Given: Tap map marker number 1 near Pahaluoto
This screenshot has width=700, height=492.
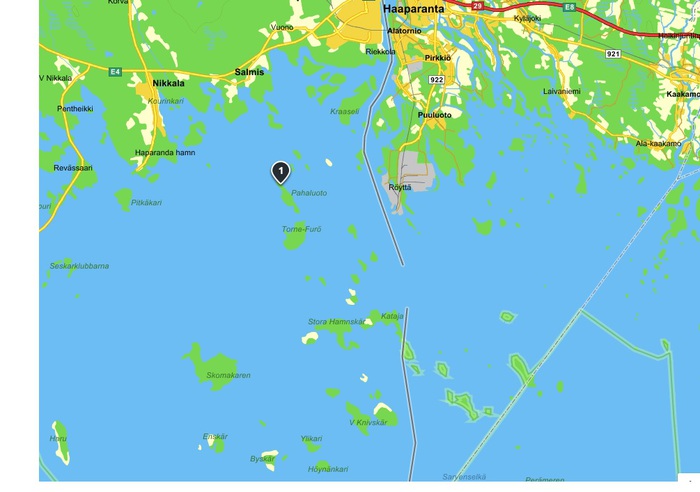Looking at the screenshot, I should pyautogui.click(x=281, y=172).
